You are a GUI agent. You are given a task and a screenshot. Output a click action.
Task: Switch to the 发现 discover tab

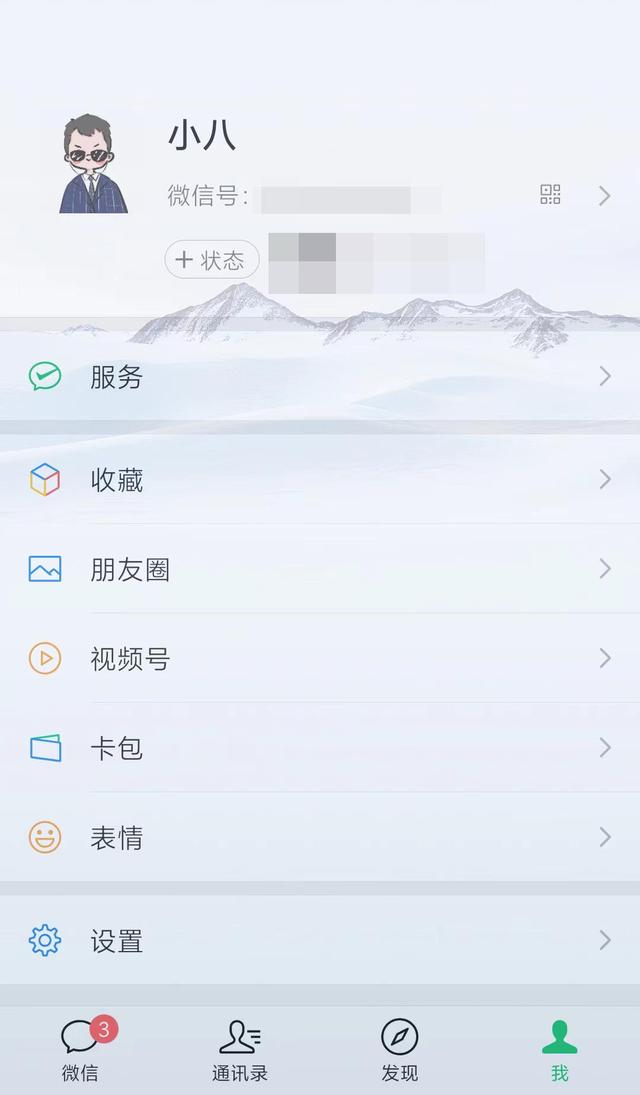[x=400, y=1050]
